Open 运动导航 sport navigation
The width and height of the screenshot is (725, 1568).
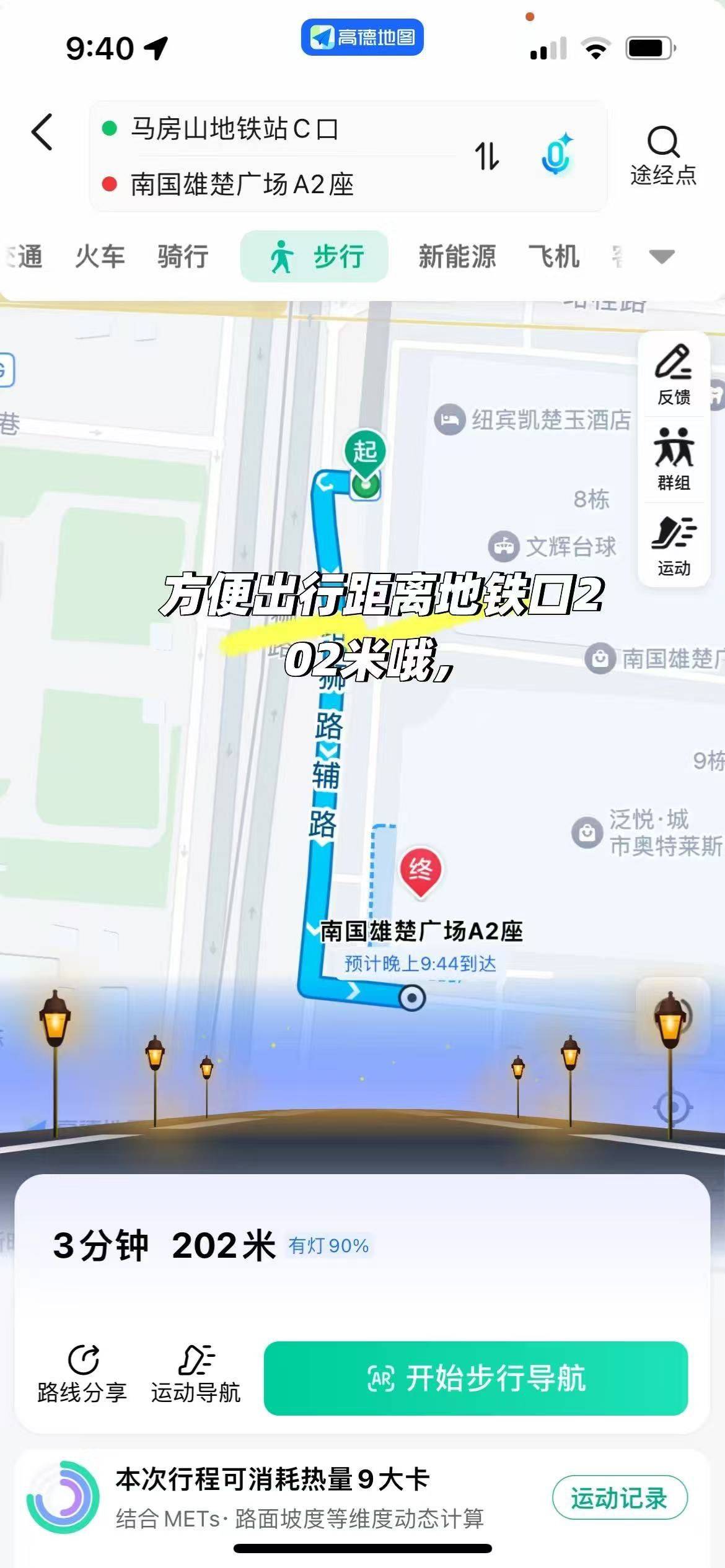tap(196, 1375)
